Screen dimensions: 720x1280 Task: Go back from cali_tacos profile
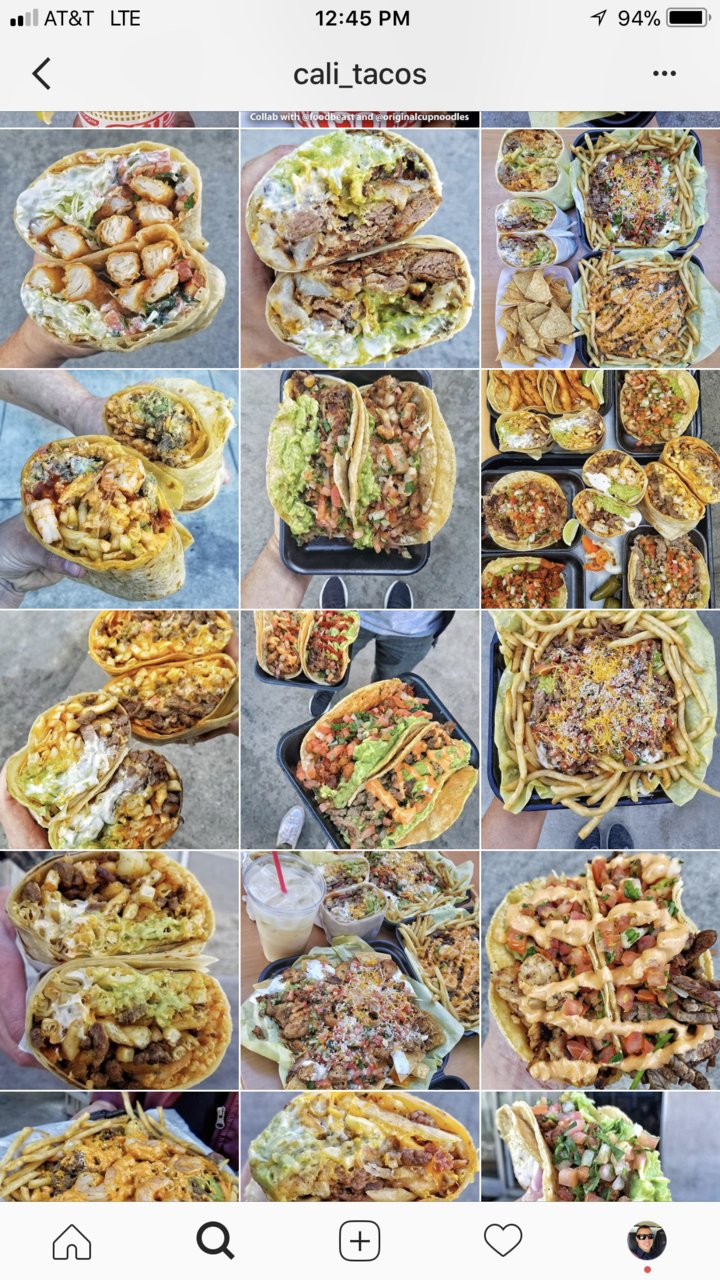point(41,73)
